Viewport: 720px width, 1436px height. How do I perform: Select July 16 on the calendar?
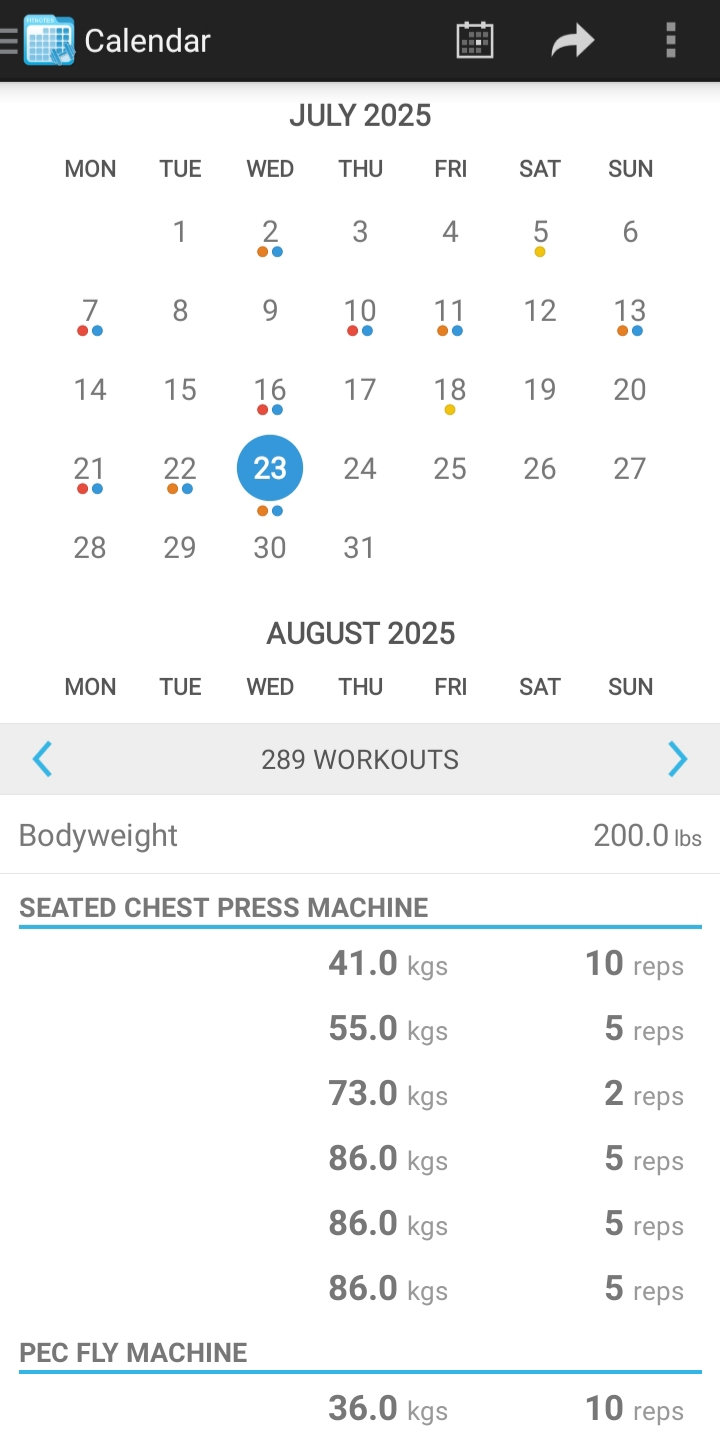(x=270, y=395)
